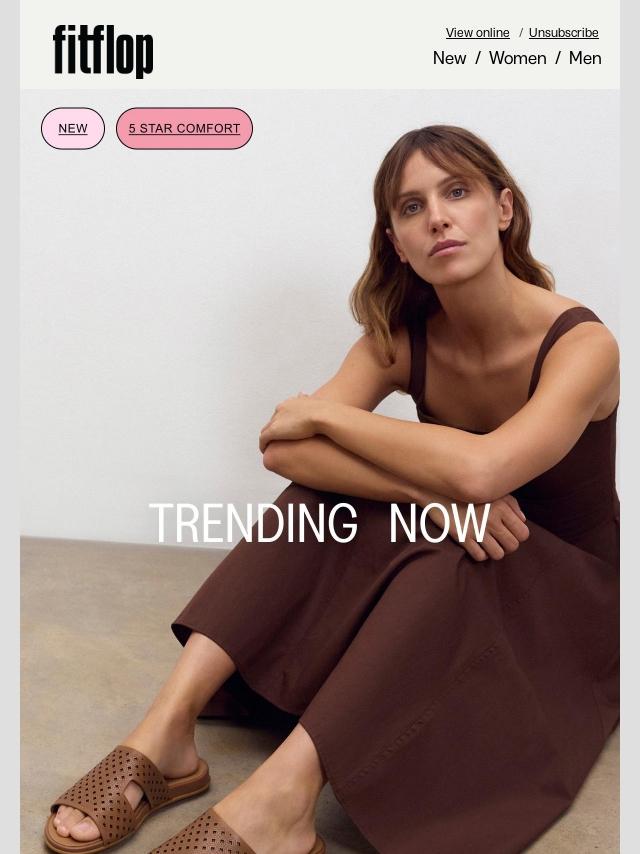Open the View online link
This screenshot has height=854, width=640.
tap(477, 33)
